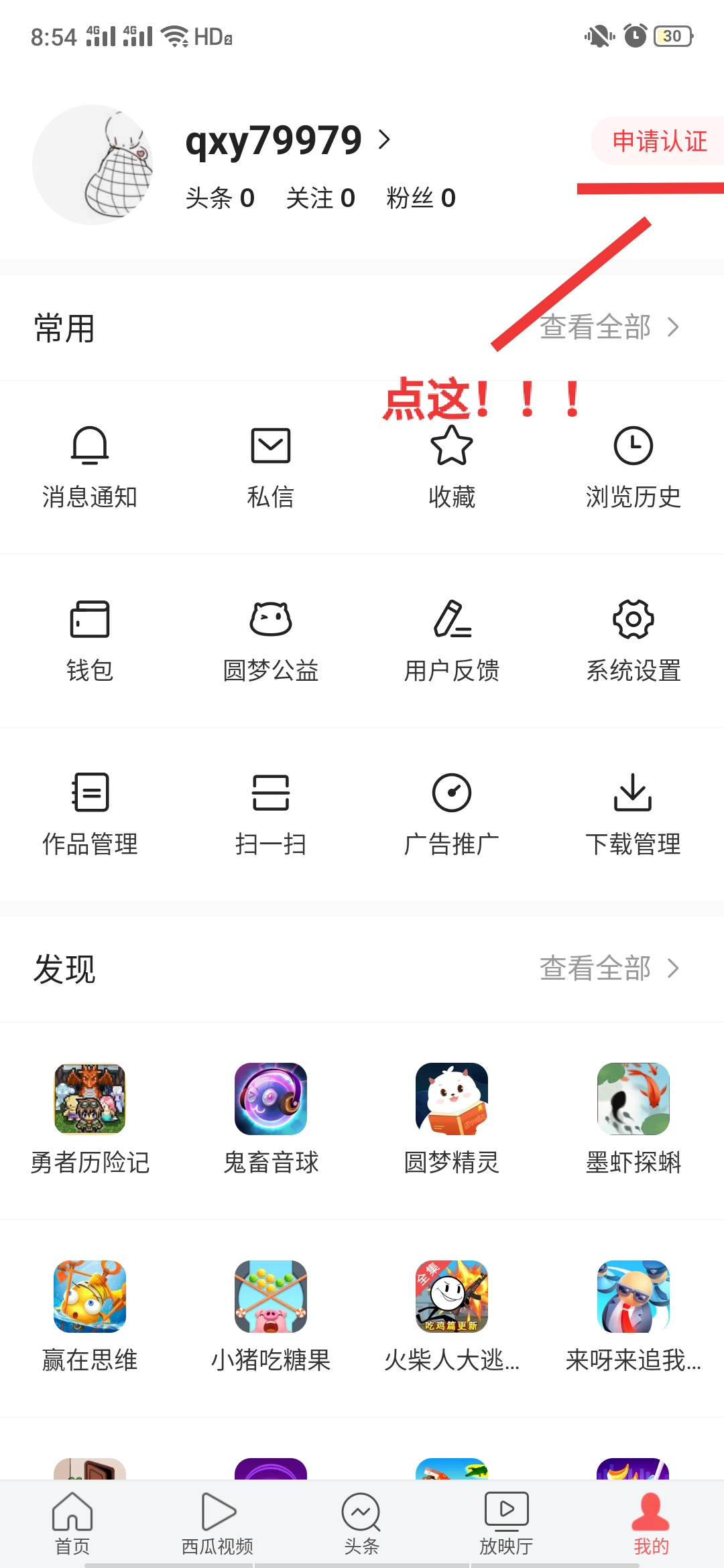Open 圆梦公益 charity section

pos(271,640)
